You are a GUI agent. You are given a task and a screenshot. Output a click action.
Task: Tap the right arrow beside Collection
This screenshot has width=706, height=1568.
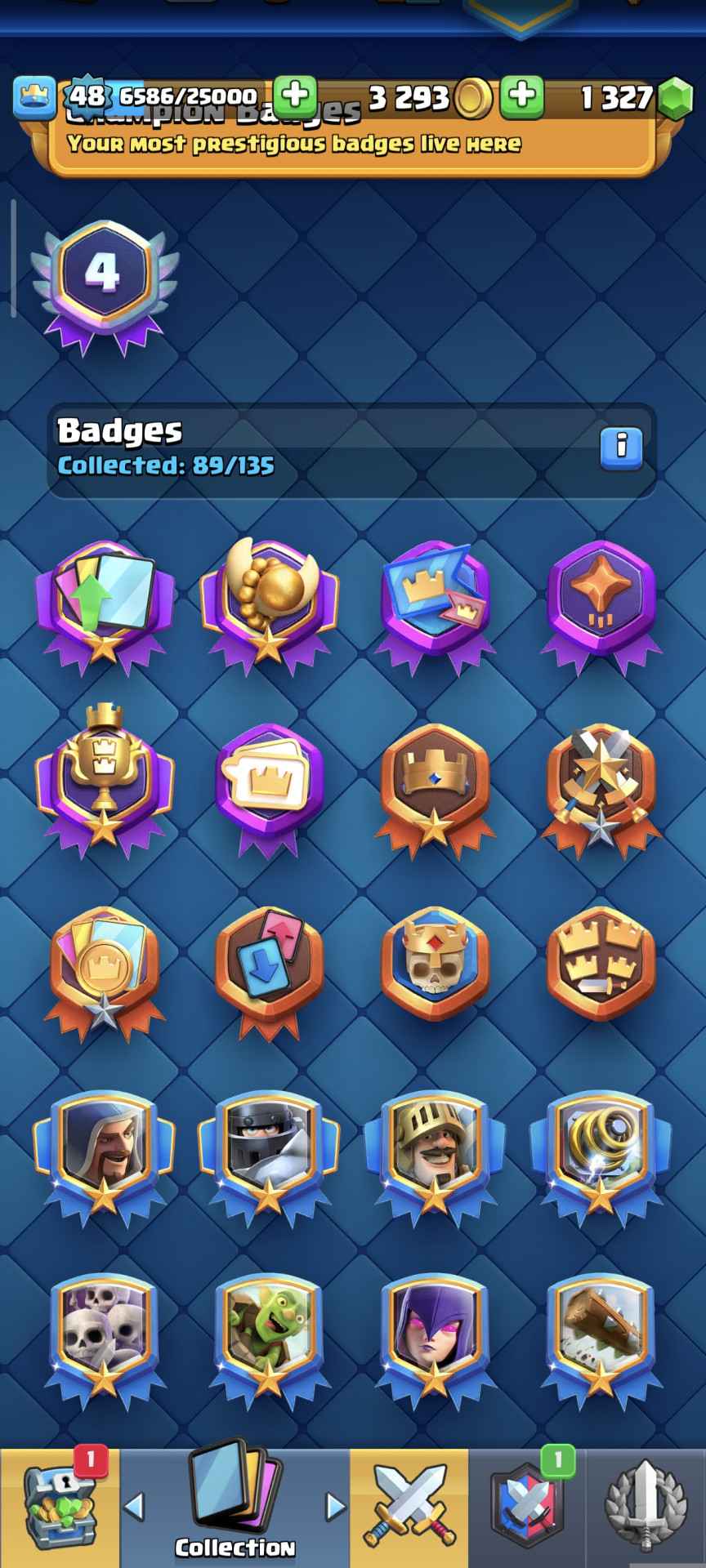click(334, 1507)
